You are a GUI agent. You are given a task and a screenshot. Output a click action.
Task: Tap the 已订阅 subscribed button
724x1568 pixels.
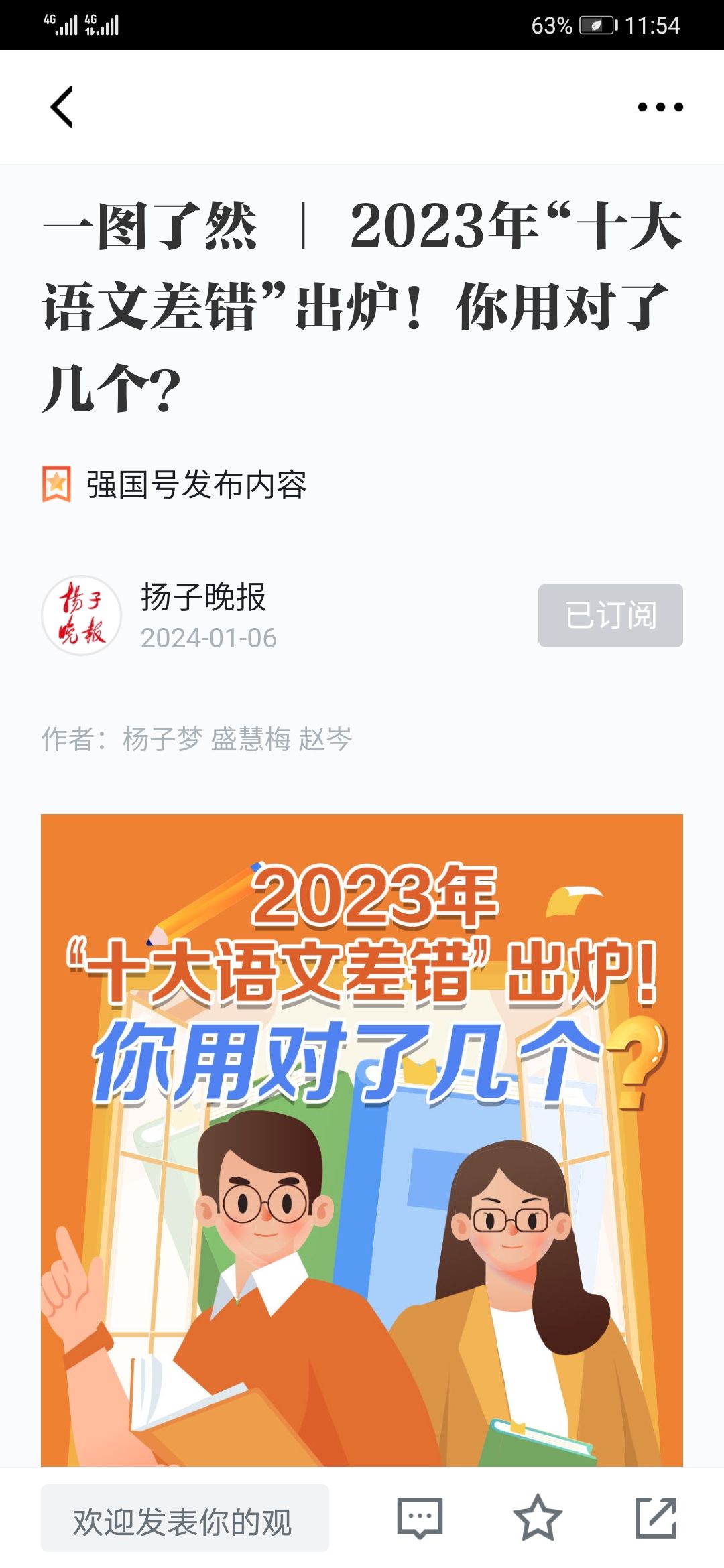[x=611, y=615]
